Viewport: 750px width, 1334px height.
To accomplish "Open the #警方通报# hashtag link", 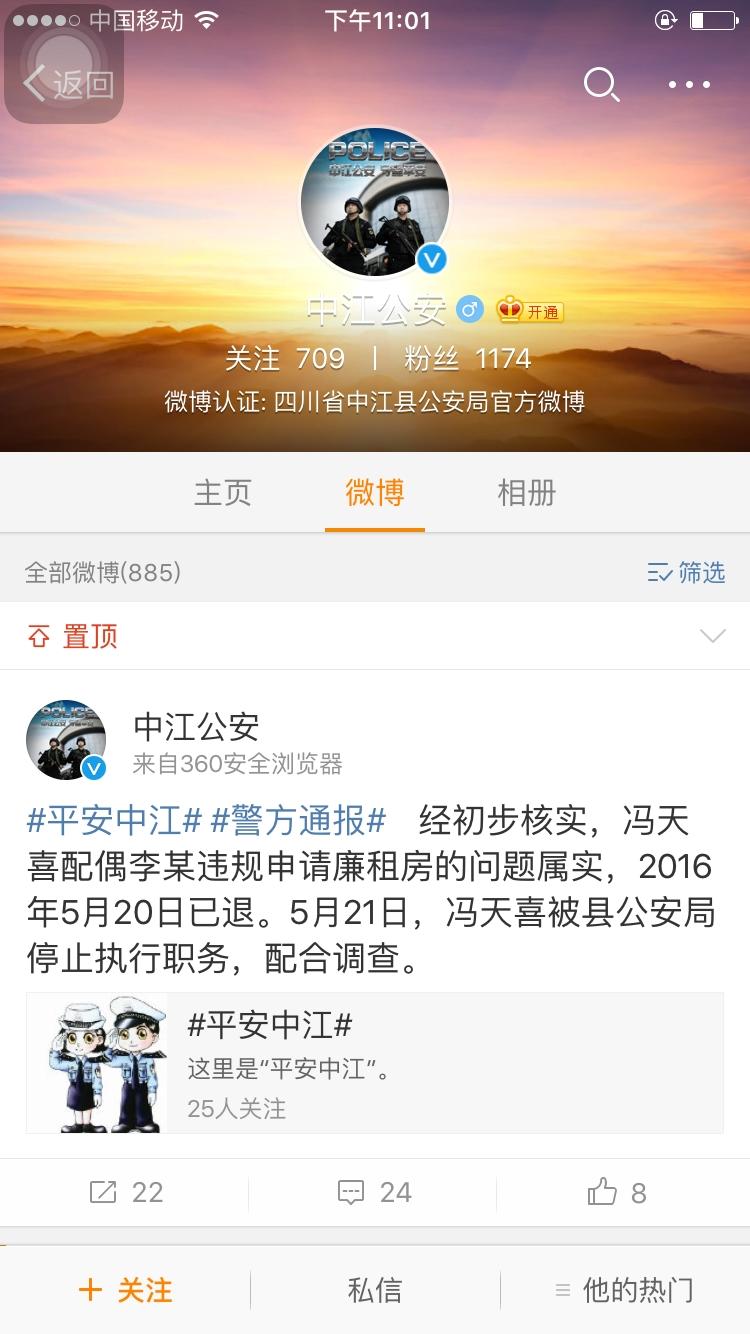I will pyautogui.click(x=298, y=820).
